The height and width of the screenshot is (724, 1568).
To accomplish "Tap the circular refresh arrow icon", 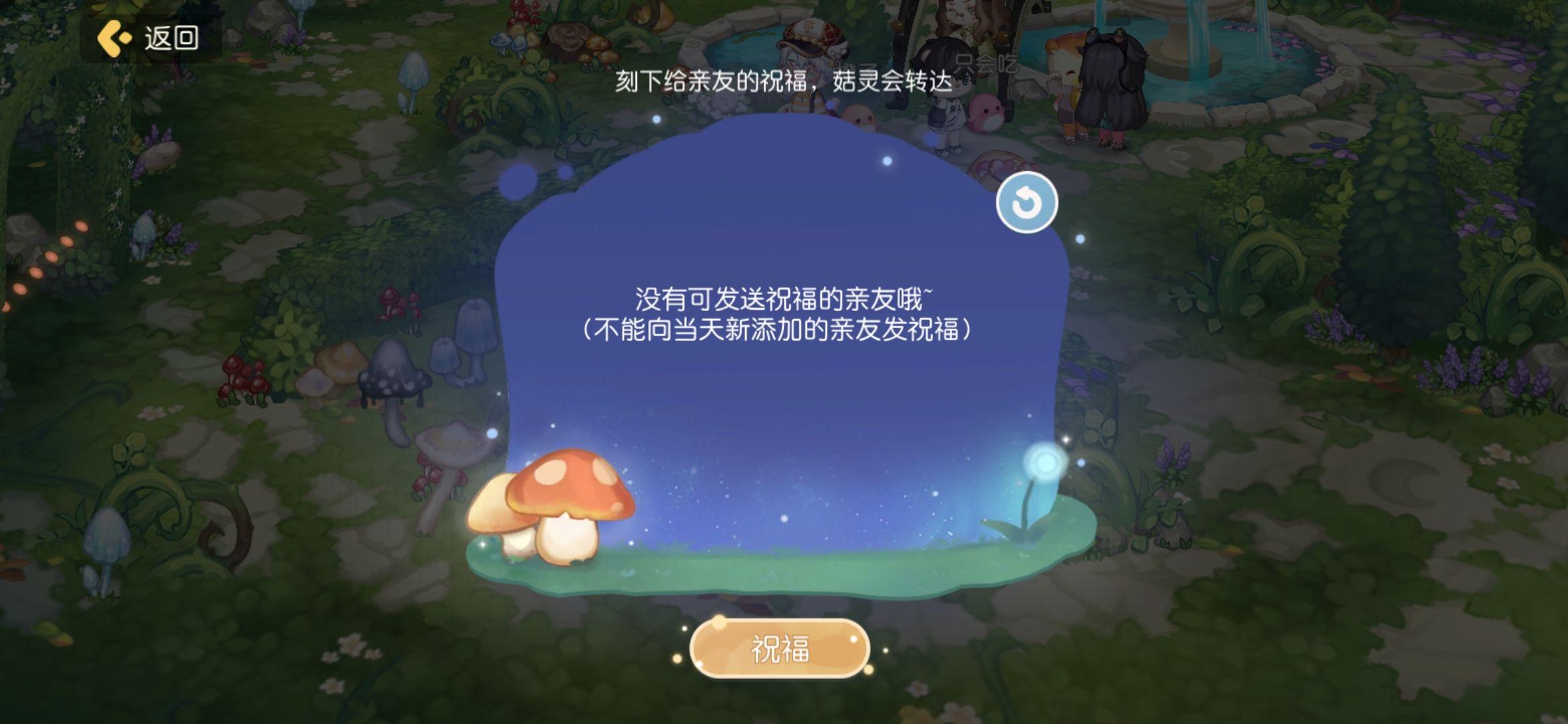I will 1026,202.
